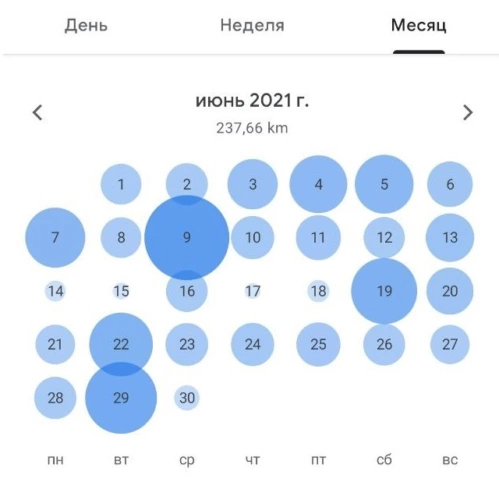
Task: Switch to the День tab
Action: click(x=86, y=25)
